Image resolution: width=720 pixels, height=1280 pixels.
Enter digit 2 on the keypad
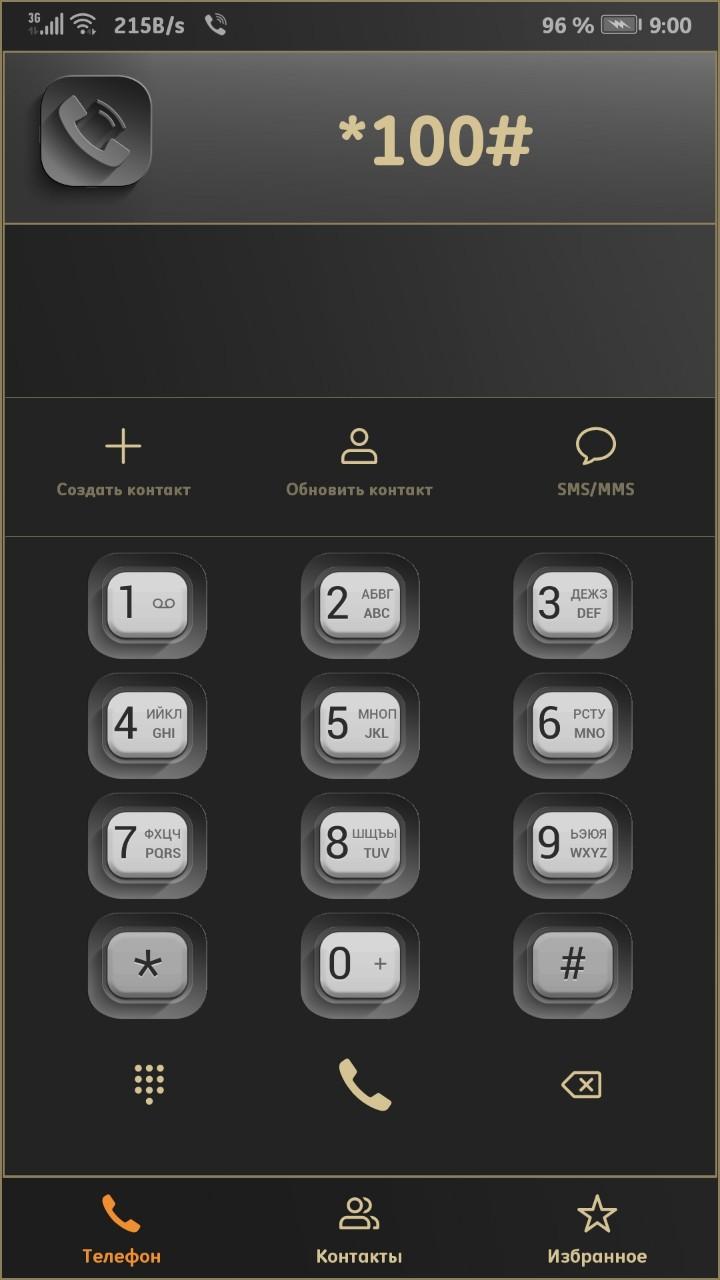click(x=360, y=605)
